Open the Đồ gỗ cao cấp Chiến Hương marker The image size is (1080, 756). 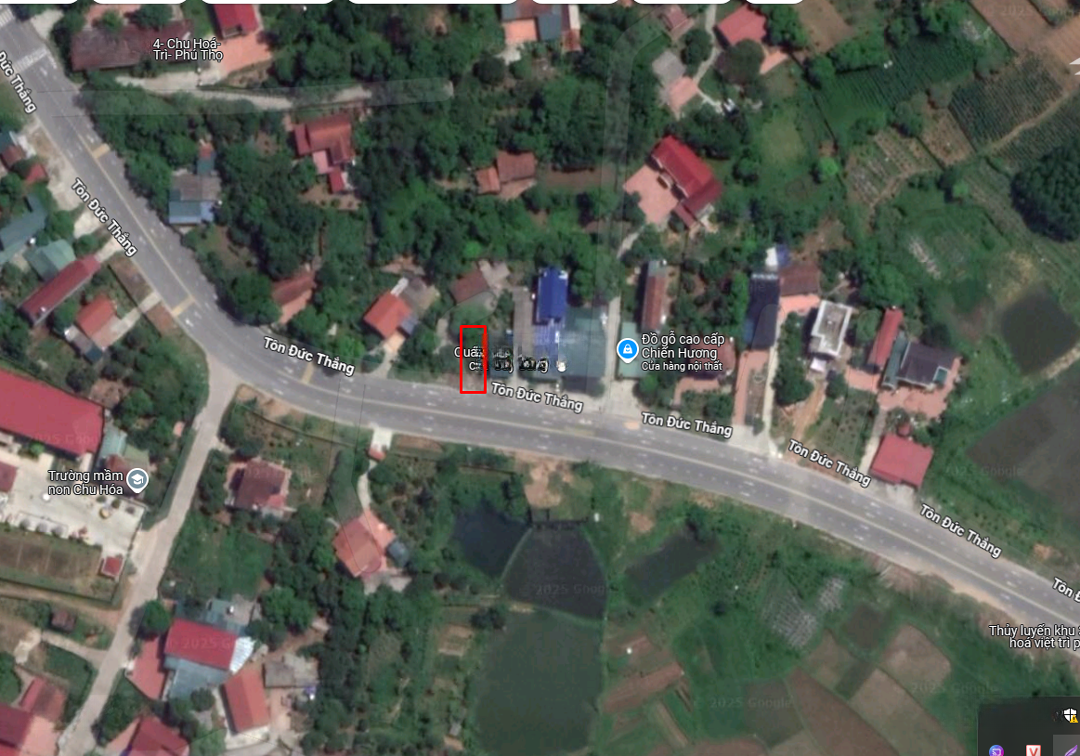(627, 350)
